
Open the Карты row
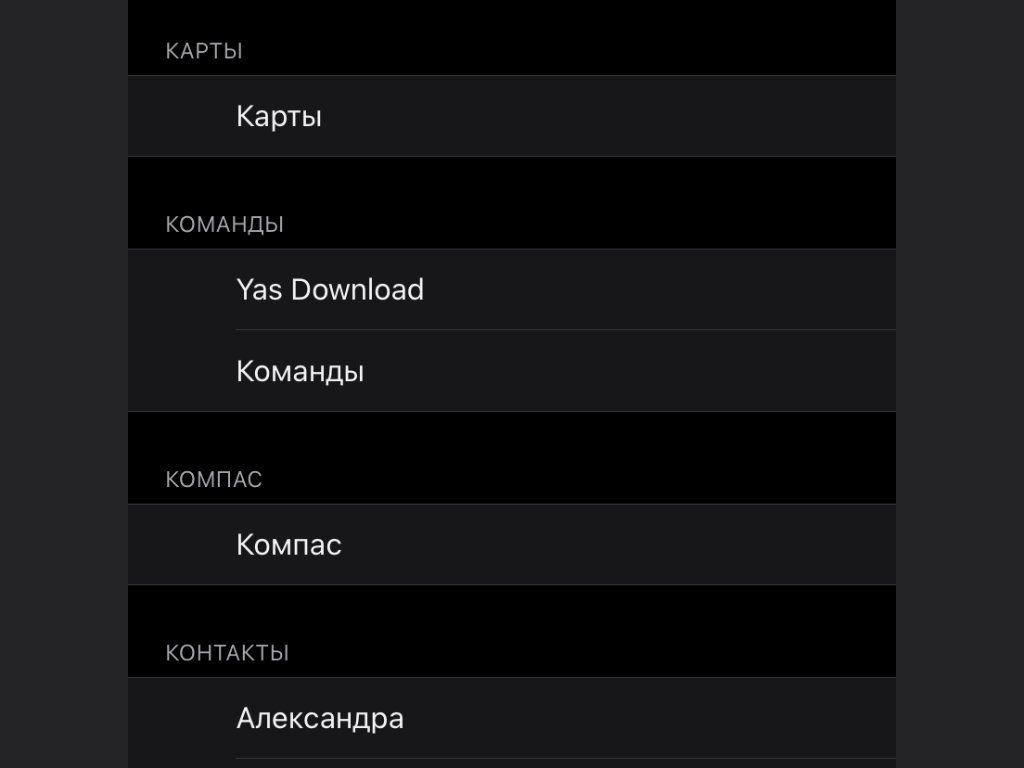pos(511,117)
